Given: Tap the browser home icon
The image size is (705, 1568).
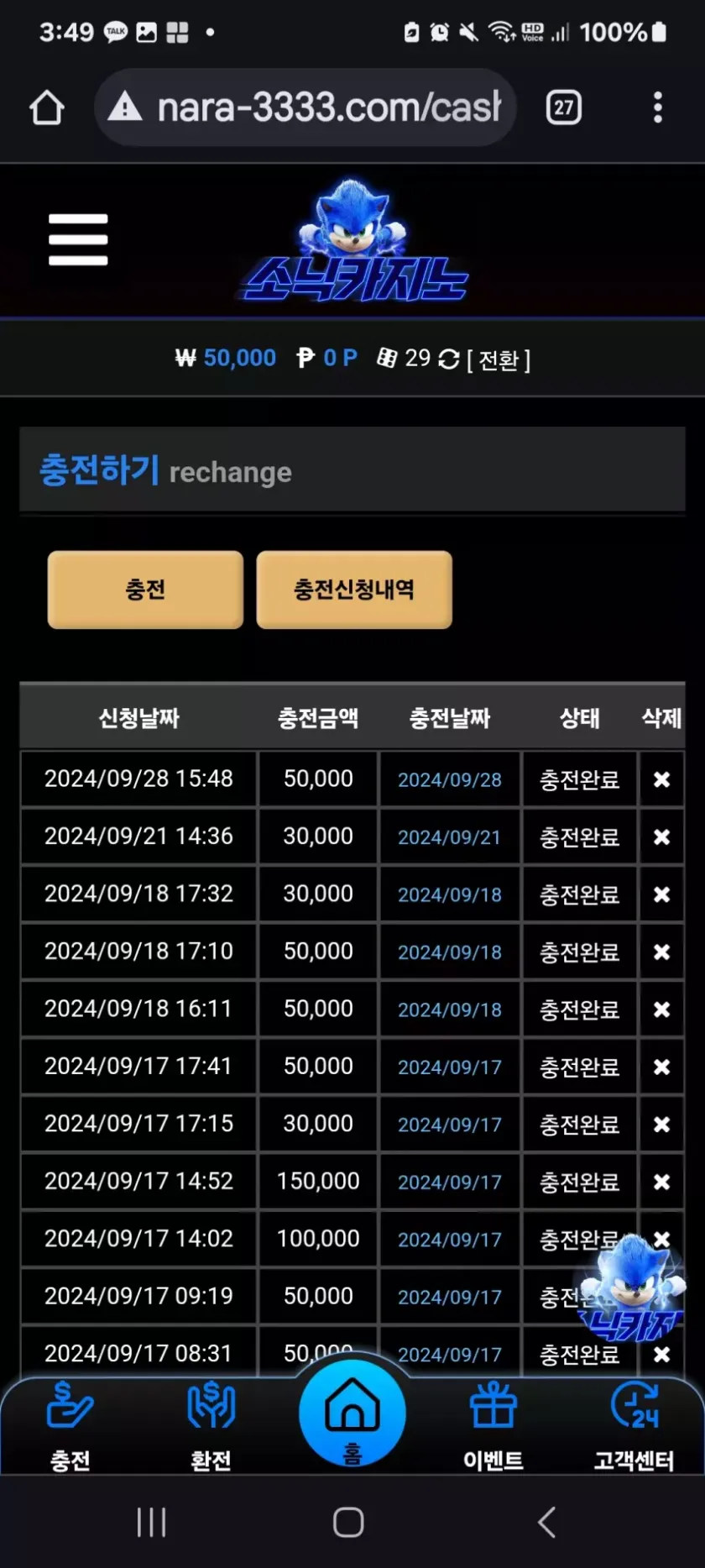Looking at the screenshot, I should click(x=47, y=108).
